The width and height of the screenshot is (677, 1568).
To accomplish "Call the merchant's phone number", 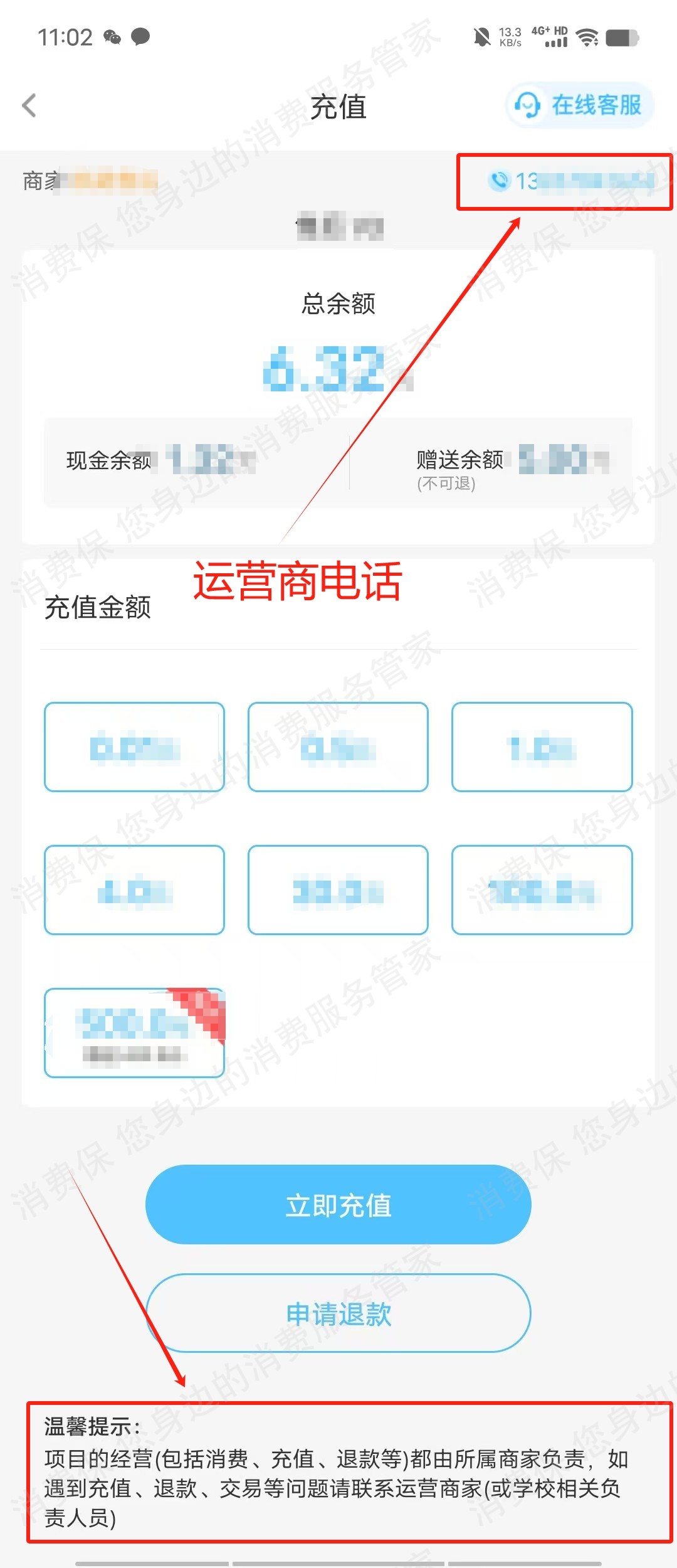I will [x=570, y=181].
